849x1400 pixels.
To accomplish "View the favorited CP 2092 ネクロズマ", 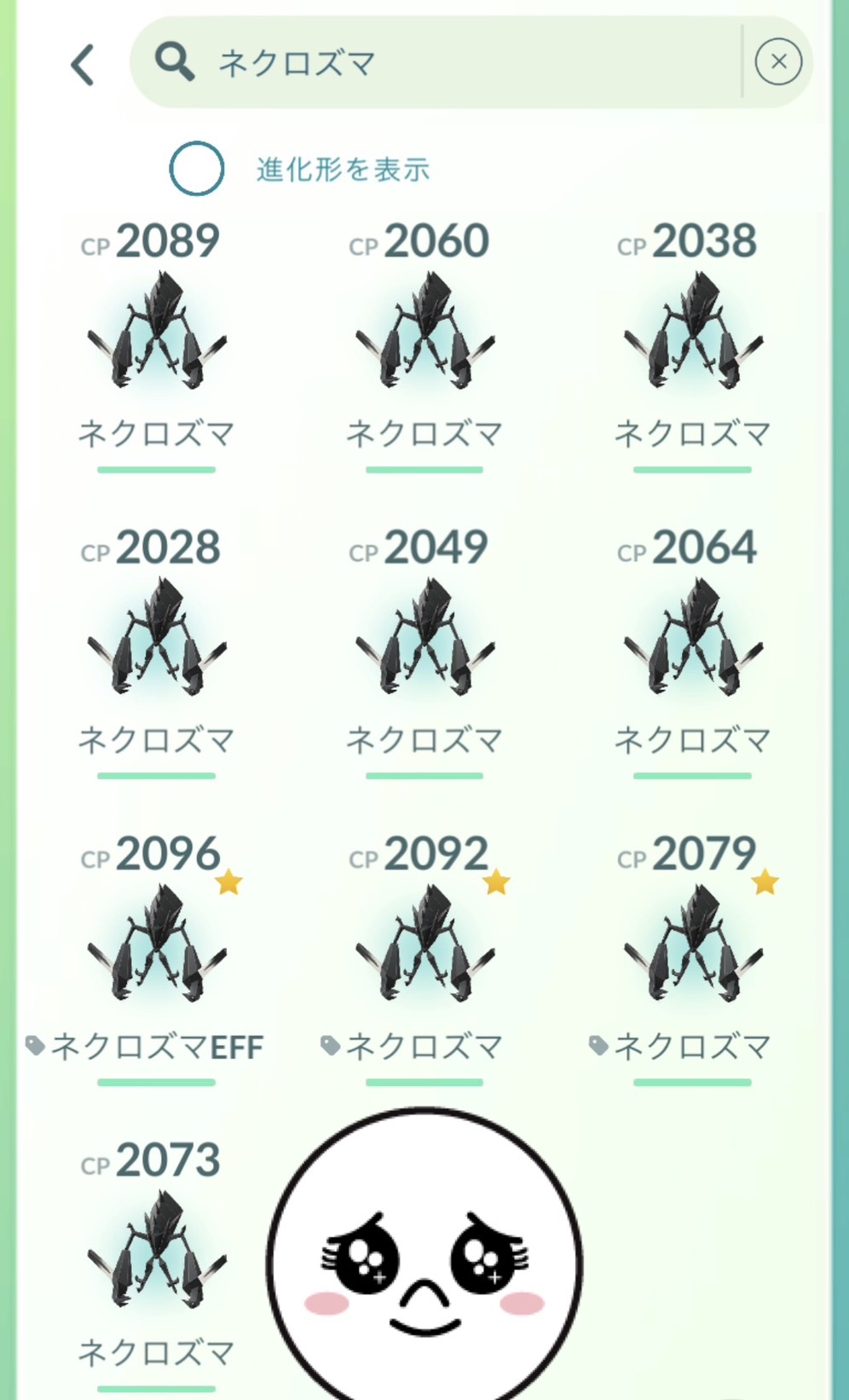I will point(424,945).
